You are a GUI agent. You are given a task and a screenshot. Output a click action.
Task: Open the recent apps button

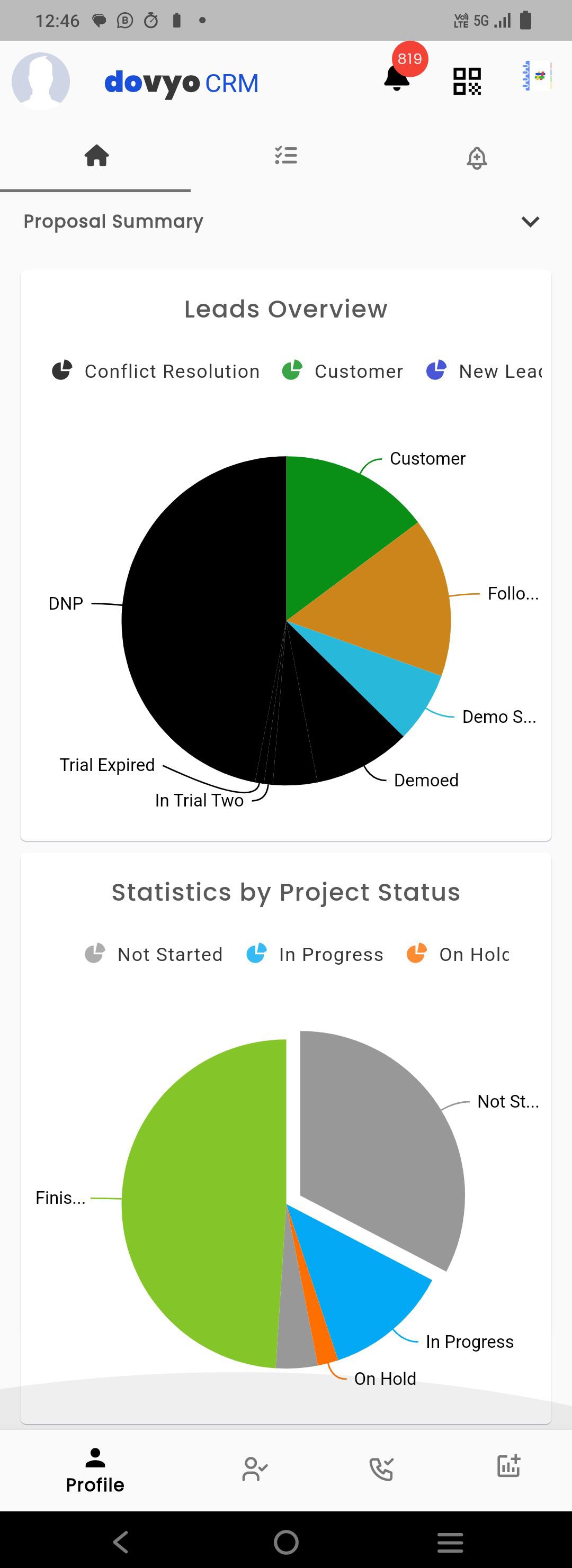(x=450, y=1542)
